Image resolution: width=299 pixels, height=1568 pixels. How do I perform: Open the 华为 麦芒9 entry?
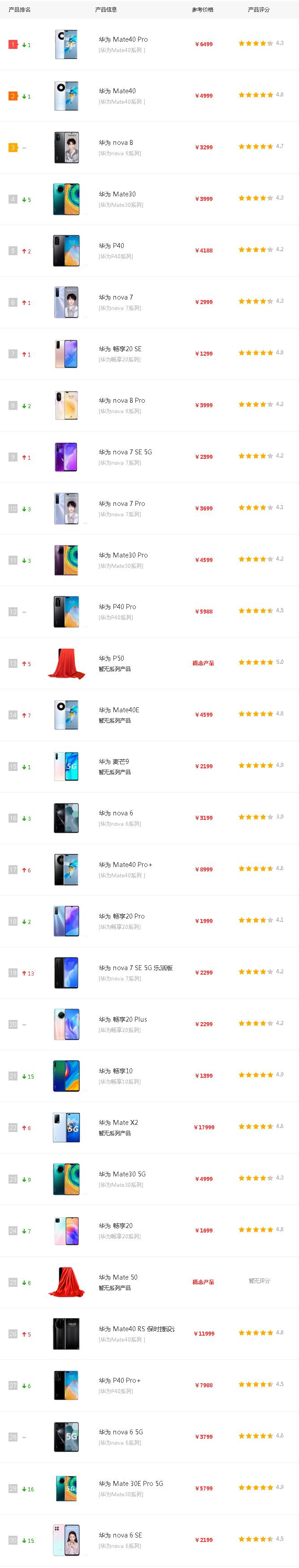[114, 762]
